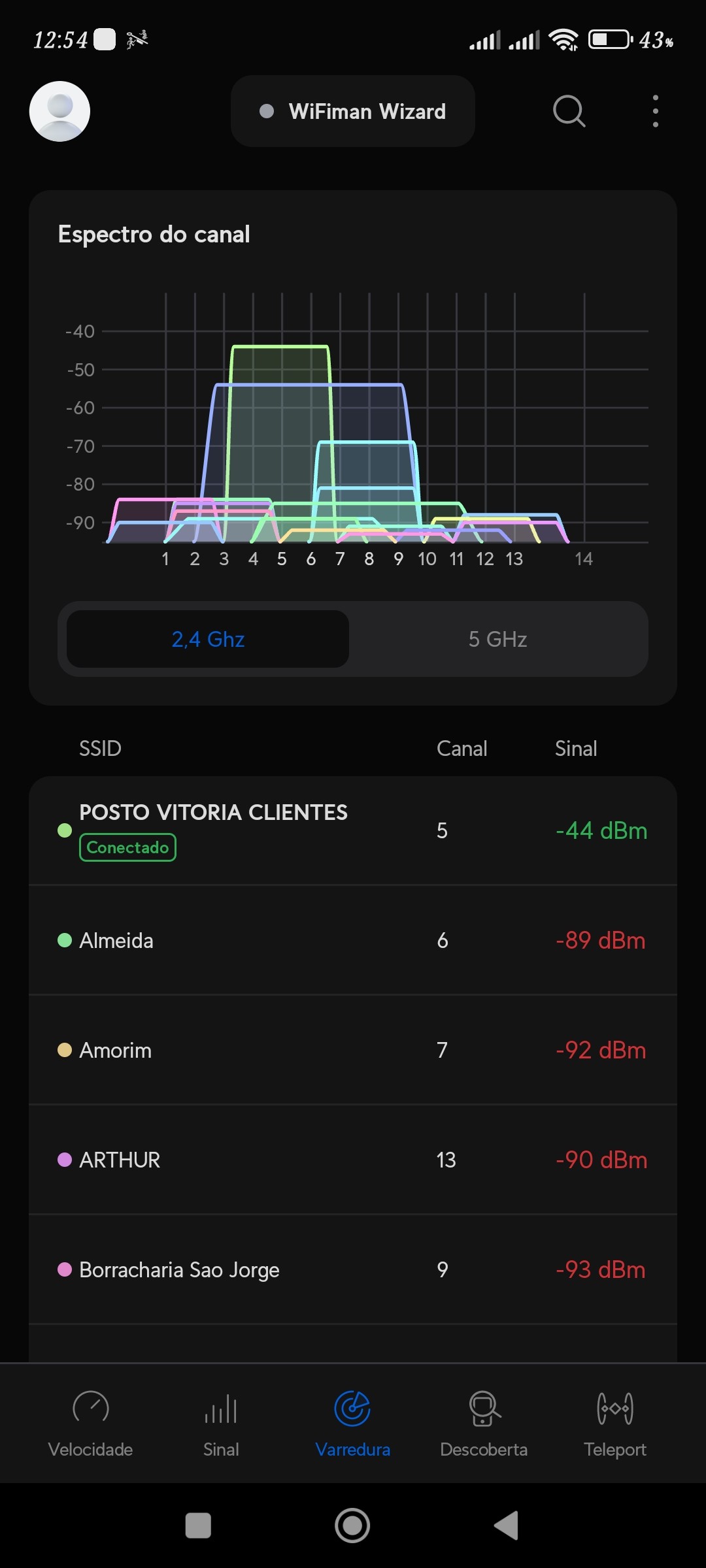Go back using system back button
The height and width of the screenshot is (1568, 706).
[507, 1526]
